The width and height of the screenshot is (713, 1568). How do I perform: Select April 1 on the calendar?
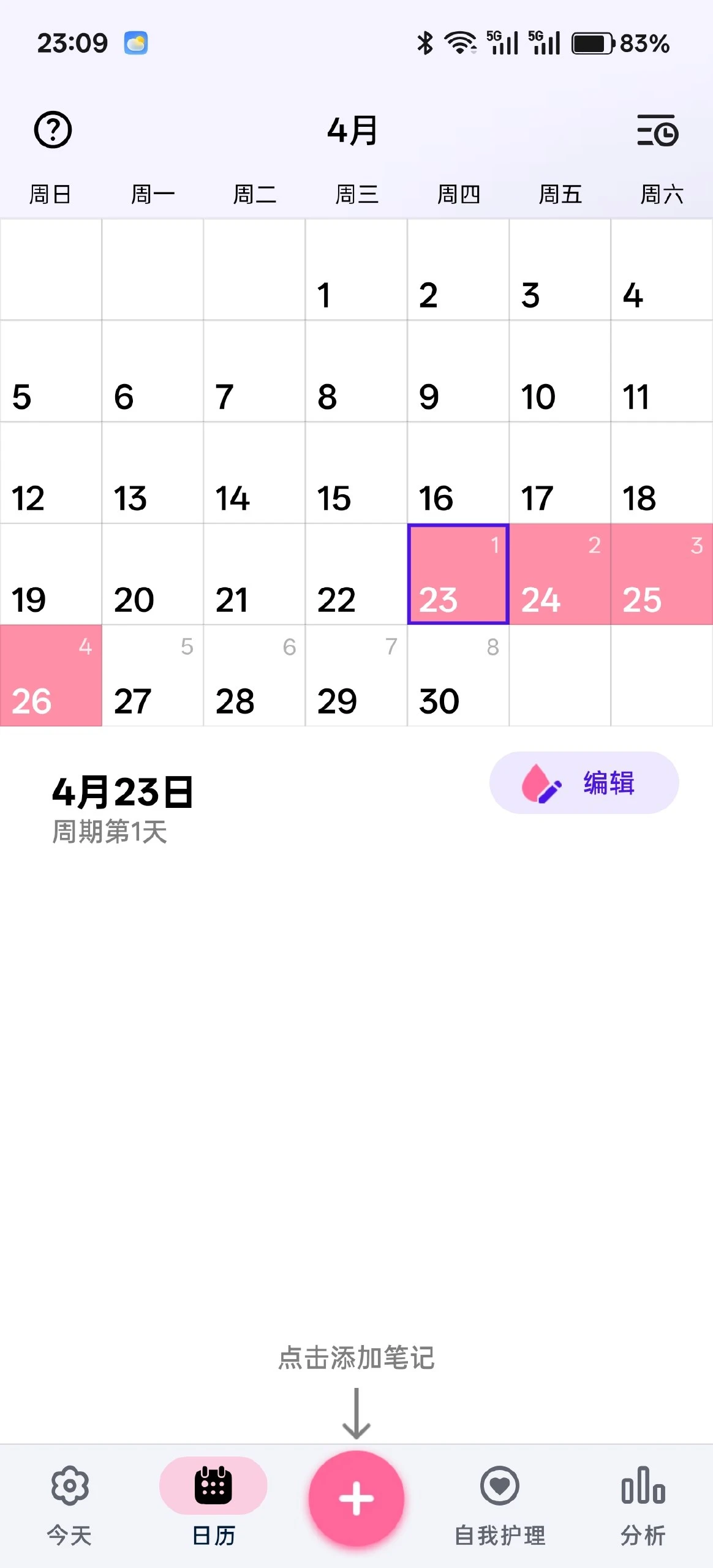pos(356,270)
